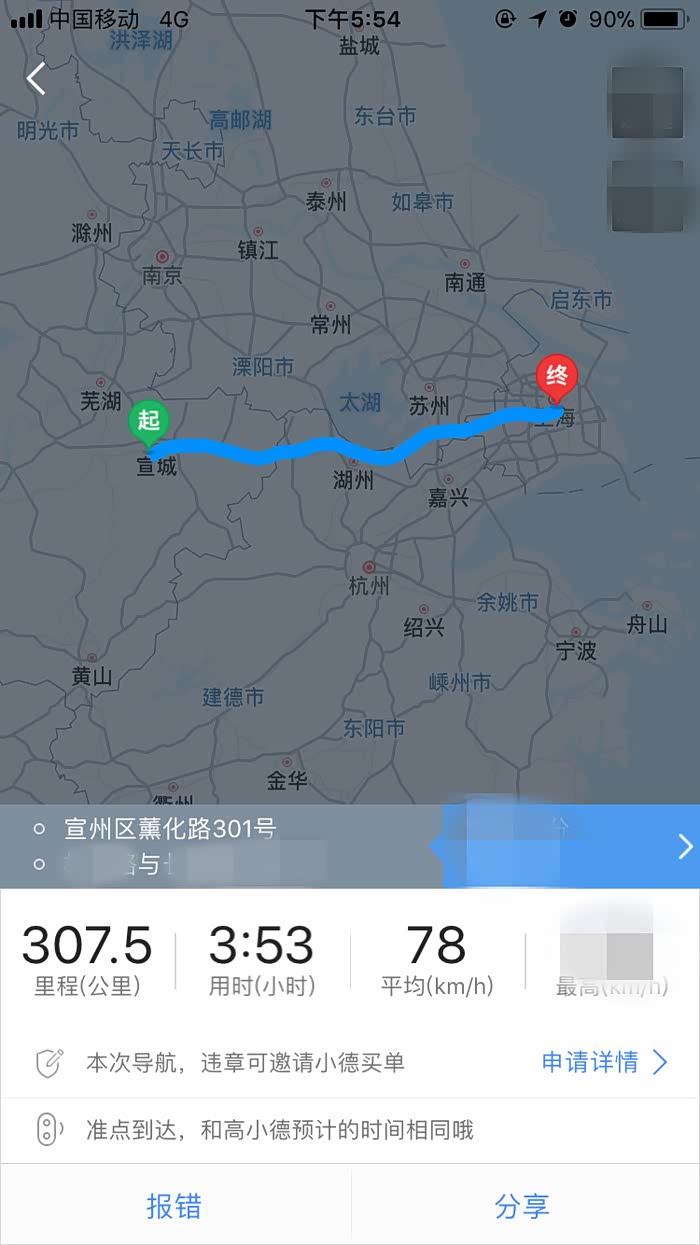
Task: Go back using the top-left arrow
Action: pyautogui.click(x=37, y=78)
